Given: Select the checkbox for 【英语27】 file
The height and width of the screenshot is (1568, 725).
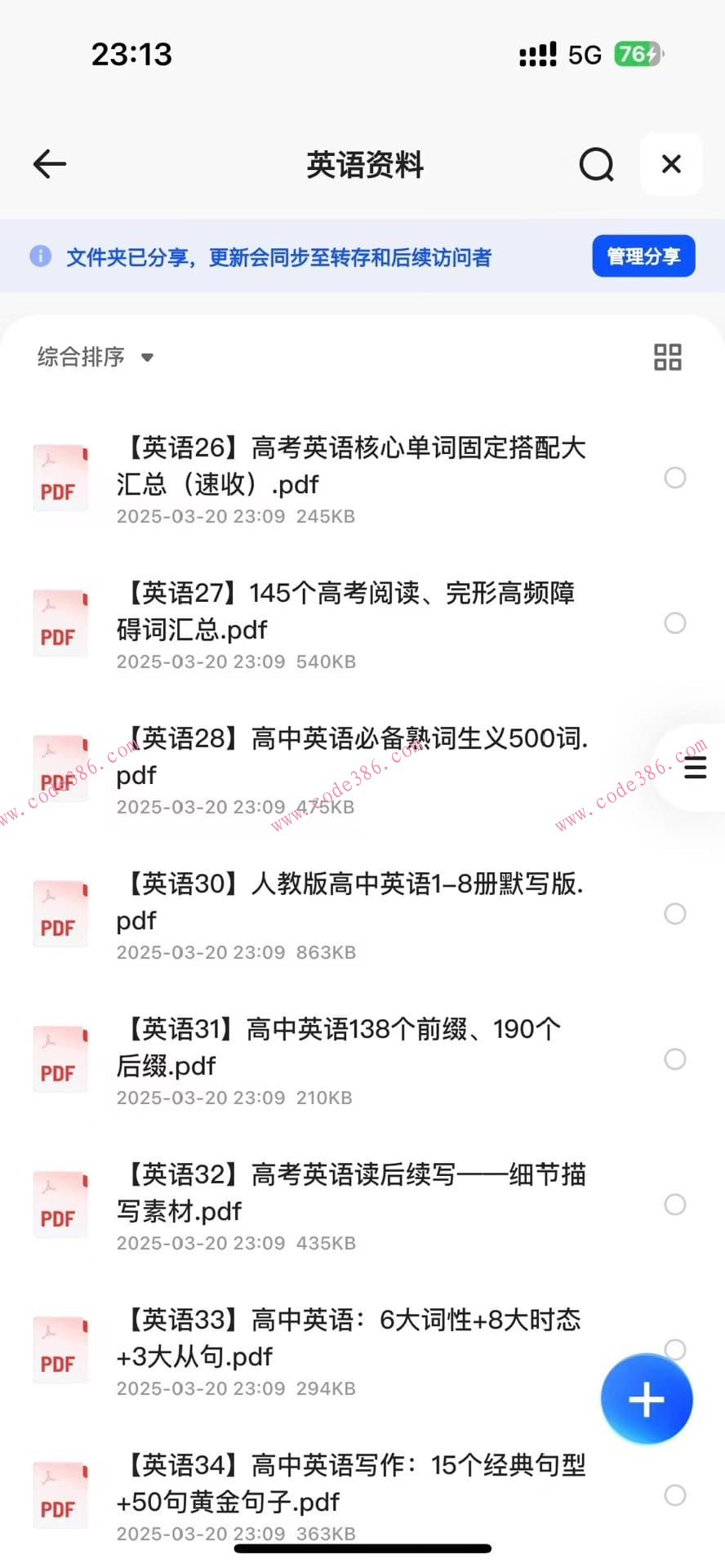Looking at the screenshot, I should 676,623.
